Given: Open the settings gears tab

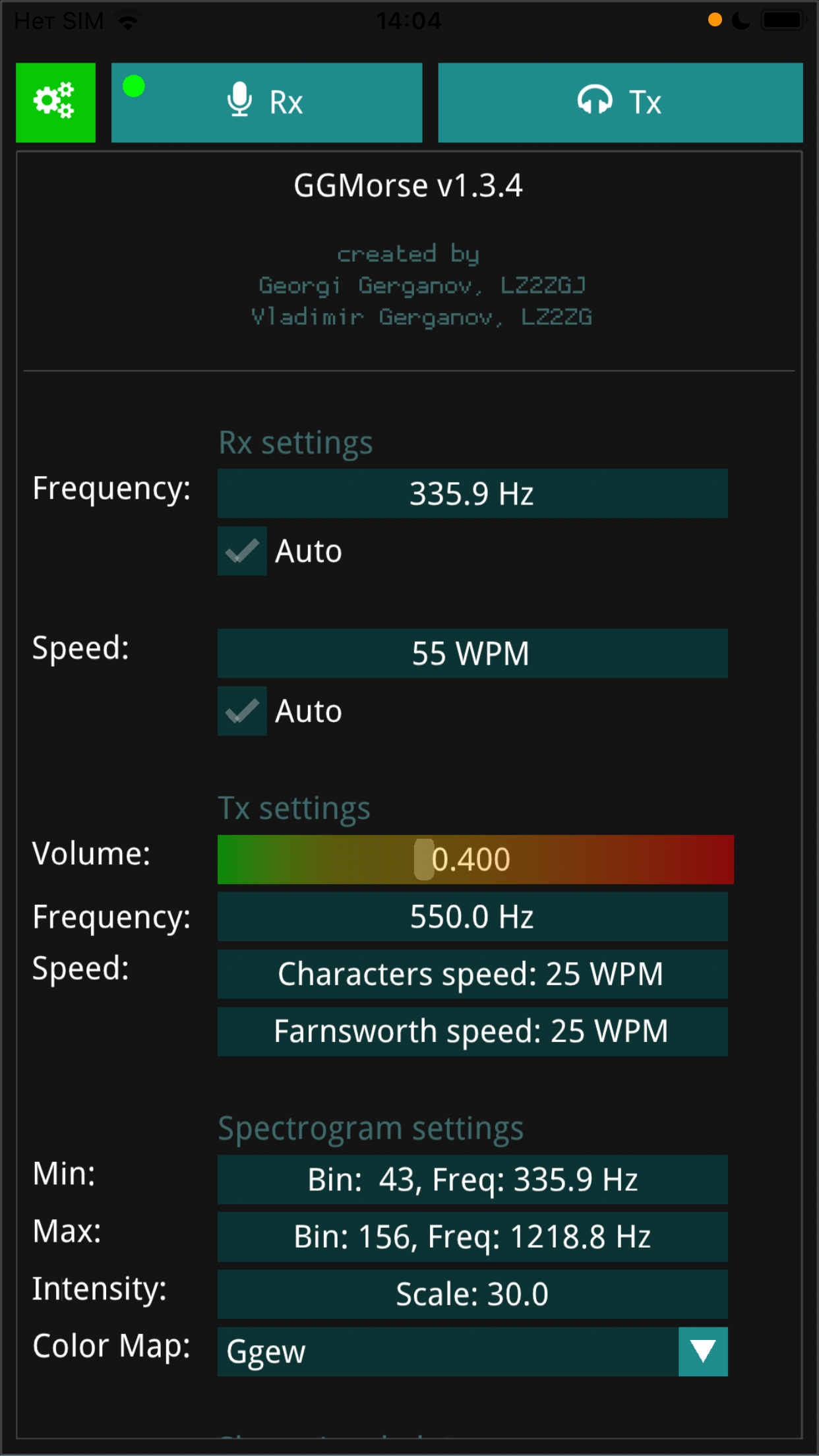Looking at the screenshot, I should [x=55, y=102].
